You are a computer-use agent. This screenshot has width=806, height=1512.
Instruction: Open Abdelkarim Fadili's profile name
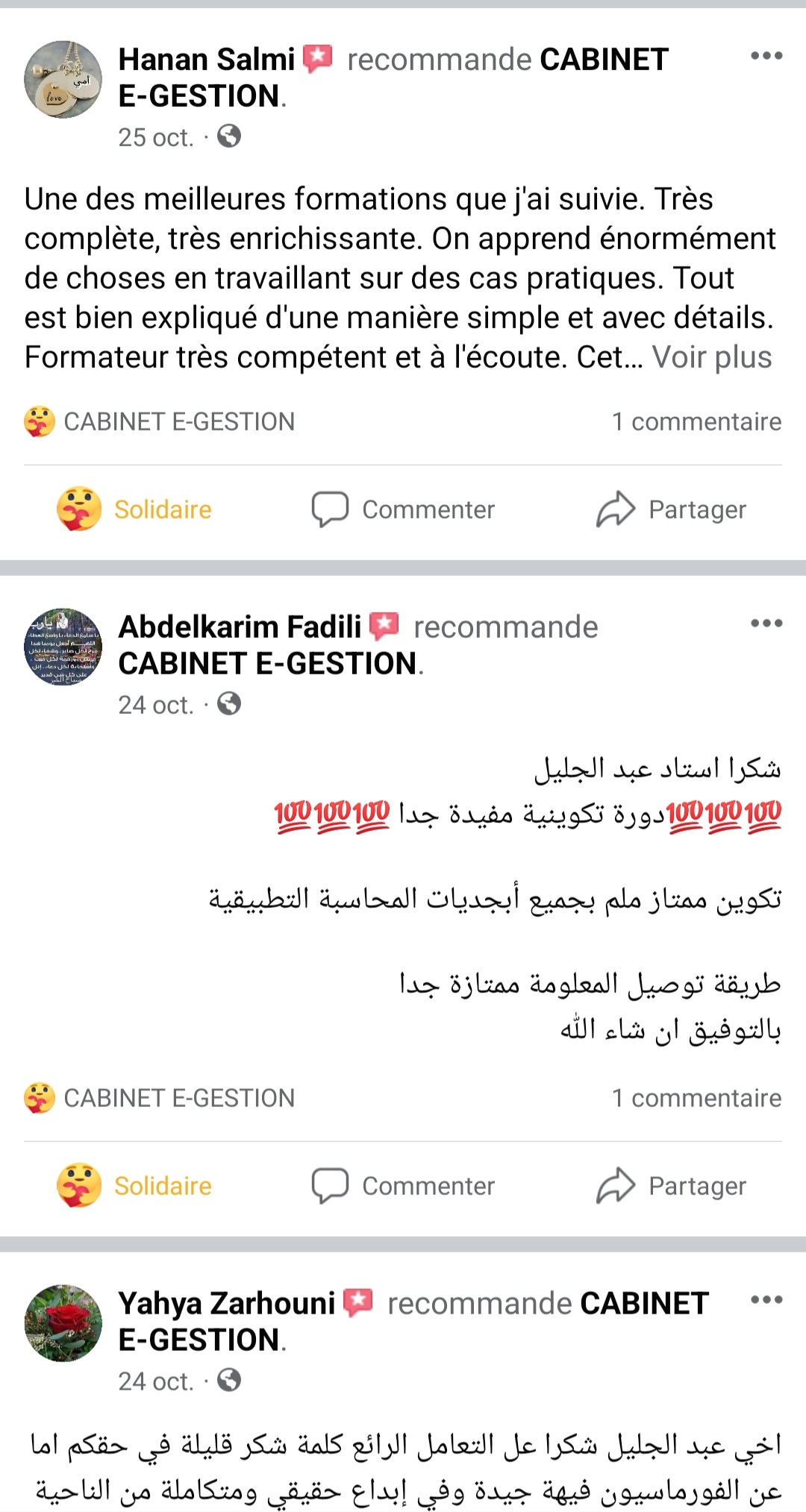[240, 627]
